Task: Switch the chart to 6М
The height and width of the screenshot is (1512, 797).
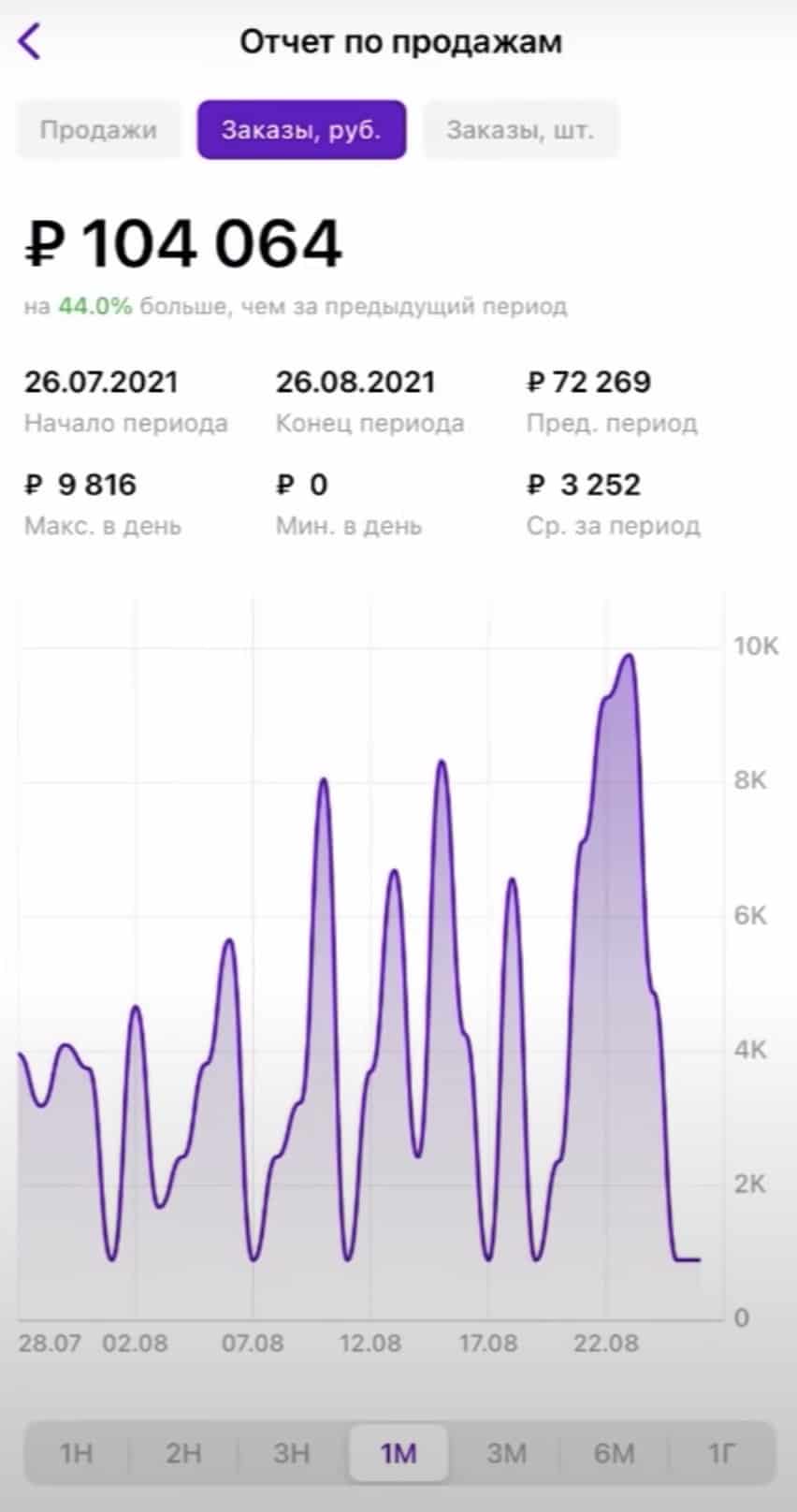Action: click(614, 1453)
